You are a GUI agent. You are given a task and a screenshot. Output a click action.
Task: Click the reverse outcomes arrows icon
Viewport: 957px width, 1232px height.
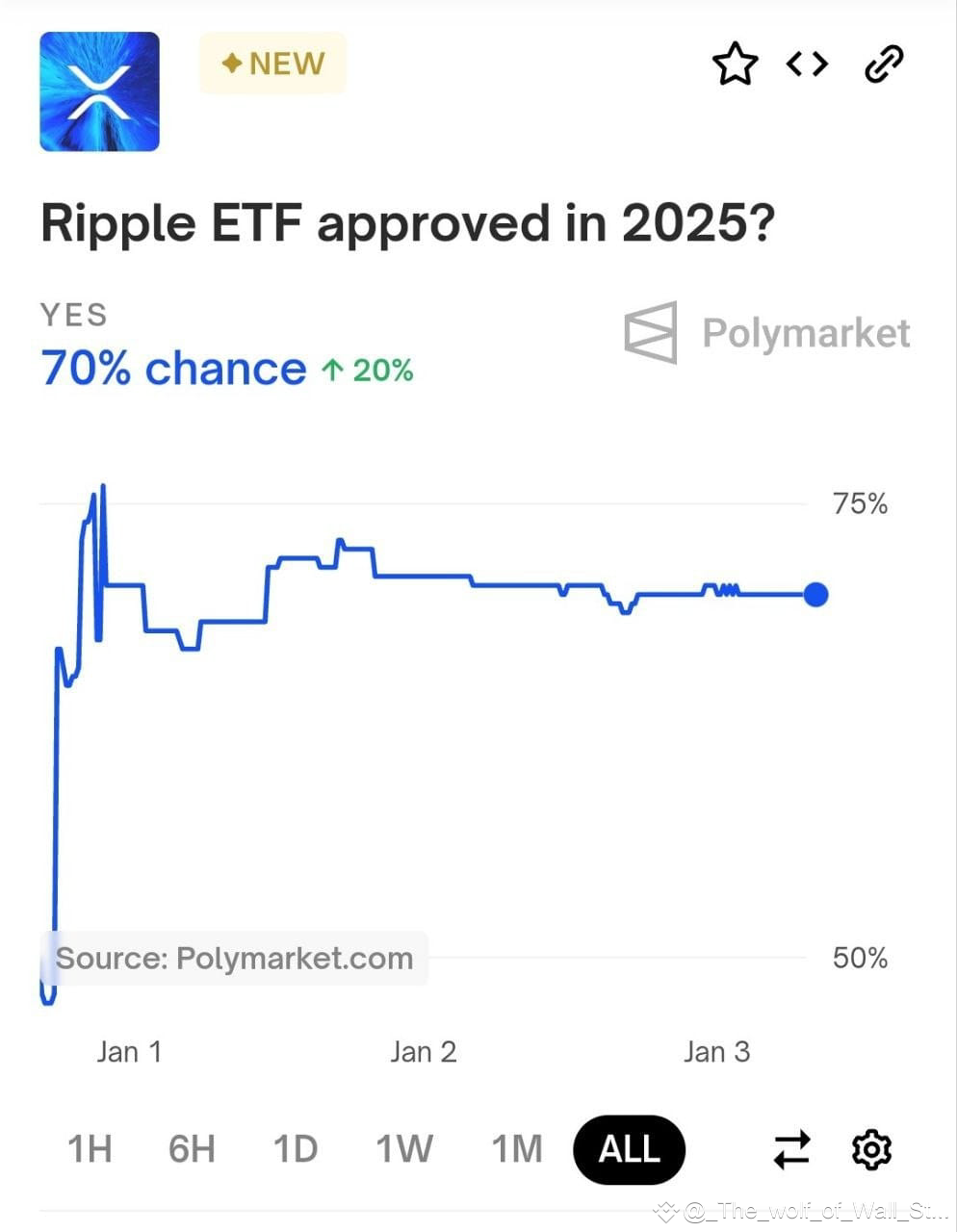(x=790, y=1149)
